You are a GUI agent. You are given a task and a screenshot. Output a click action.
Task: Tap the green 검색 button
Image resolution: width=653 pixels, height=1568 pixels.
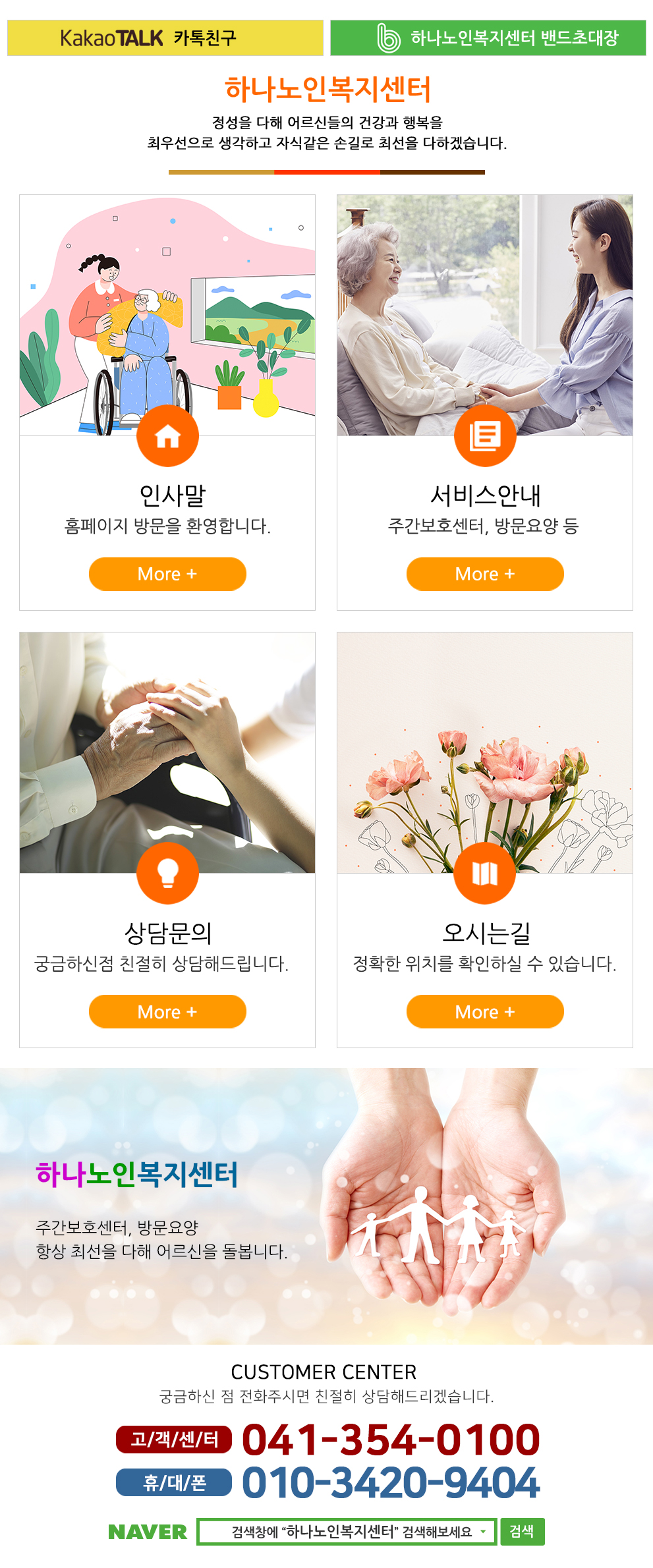[522, 1531]
